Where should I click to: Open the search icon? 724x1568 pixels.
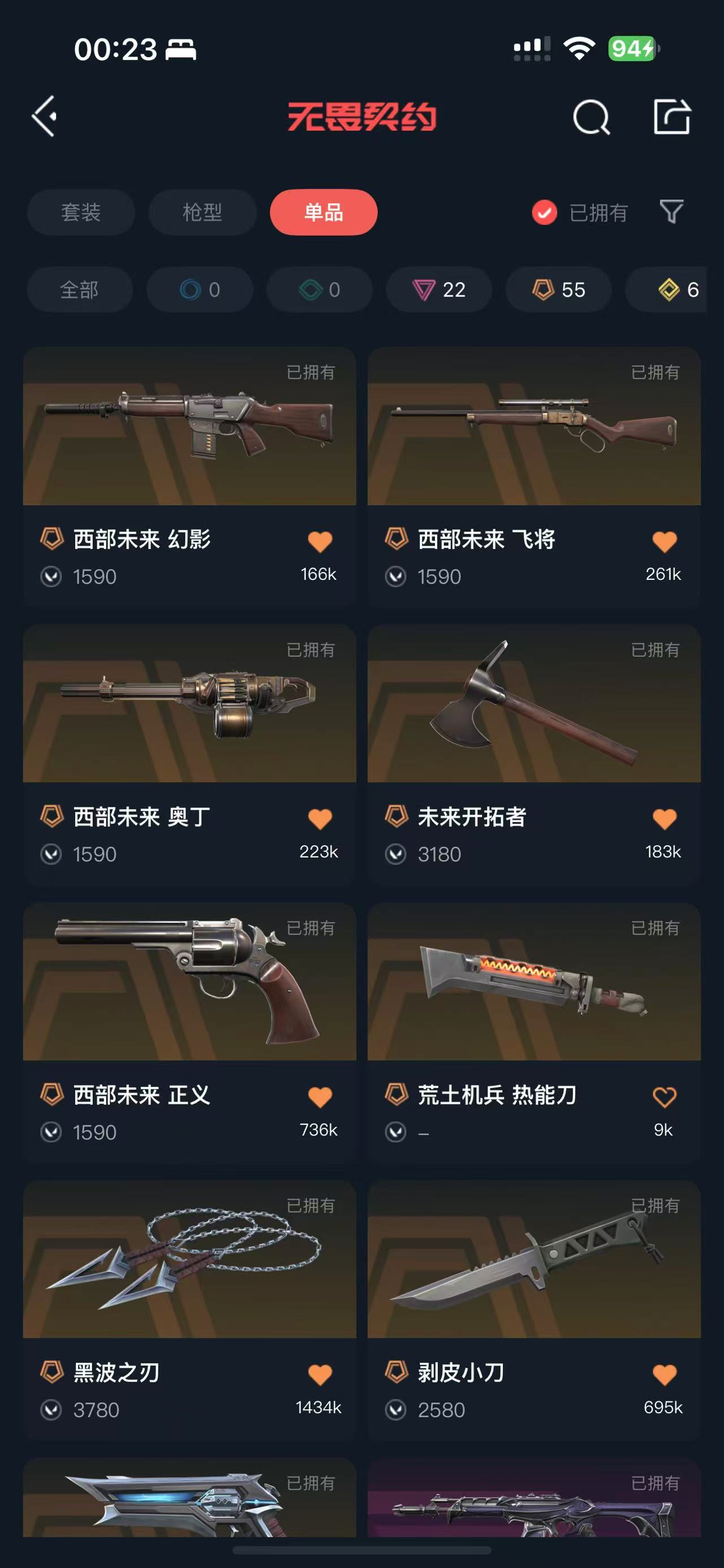(591, 117)
